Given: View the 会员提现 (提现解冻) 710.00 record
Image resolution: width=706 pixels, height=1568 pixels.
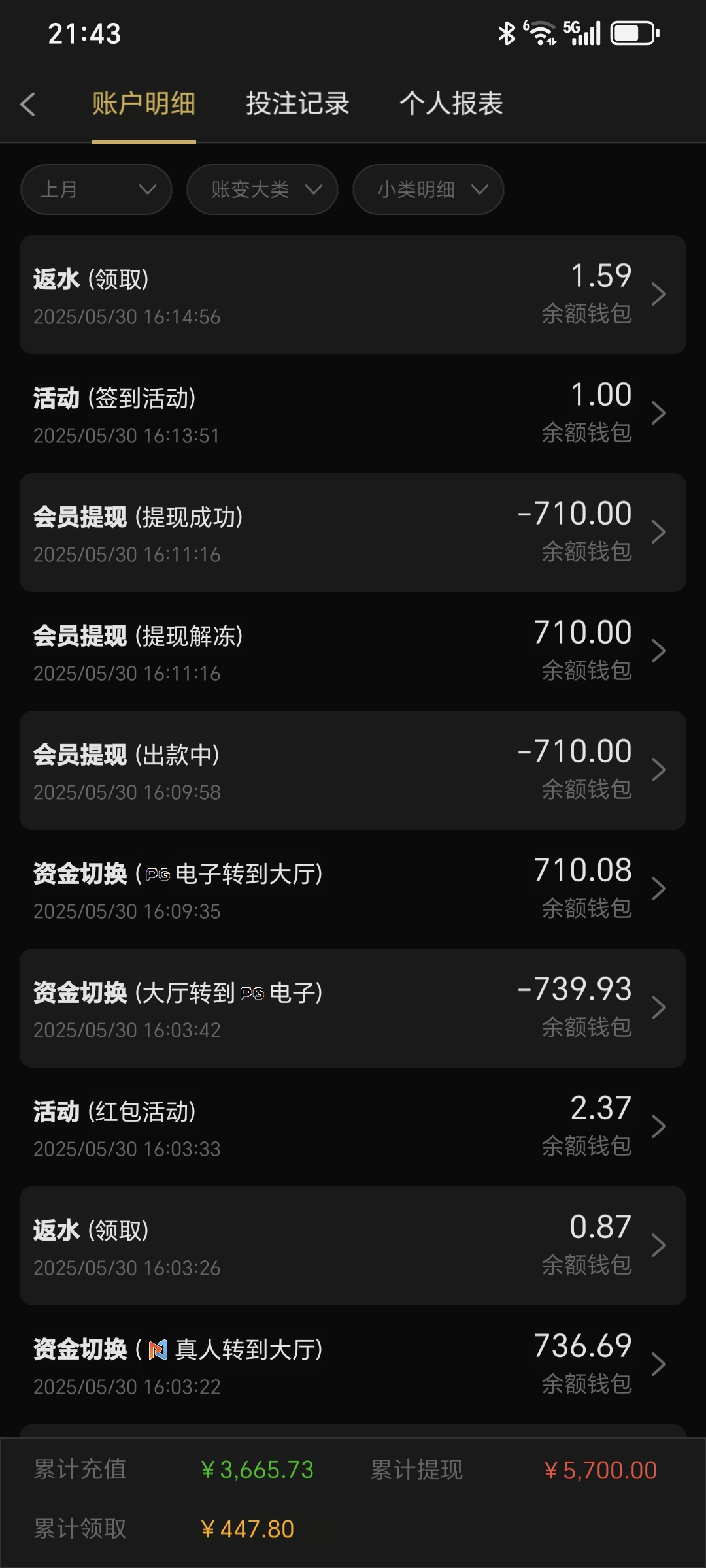Looking at the screenshot, I should (x=353, y=651).
